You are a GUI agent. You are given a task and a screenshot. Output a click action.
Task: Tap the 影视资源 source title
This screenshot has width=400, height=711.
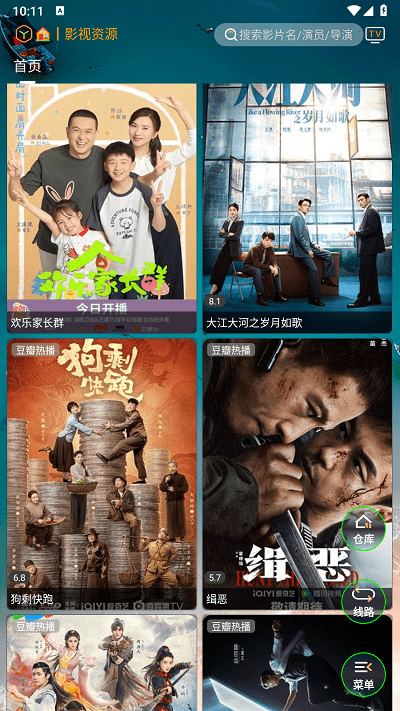[x=91, y=34]
